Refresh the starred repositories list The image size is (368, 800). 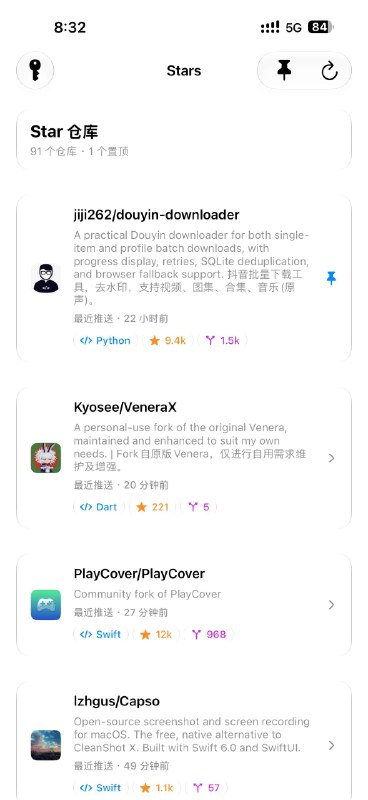point(329,71)
